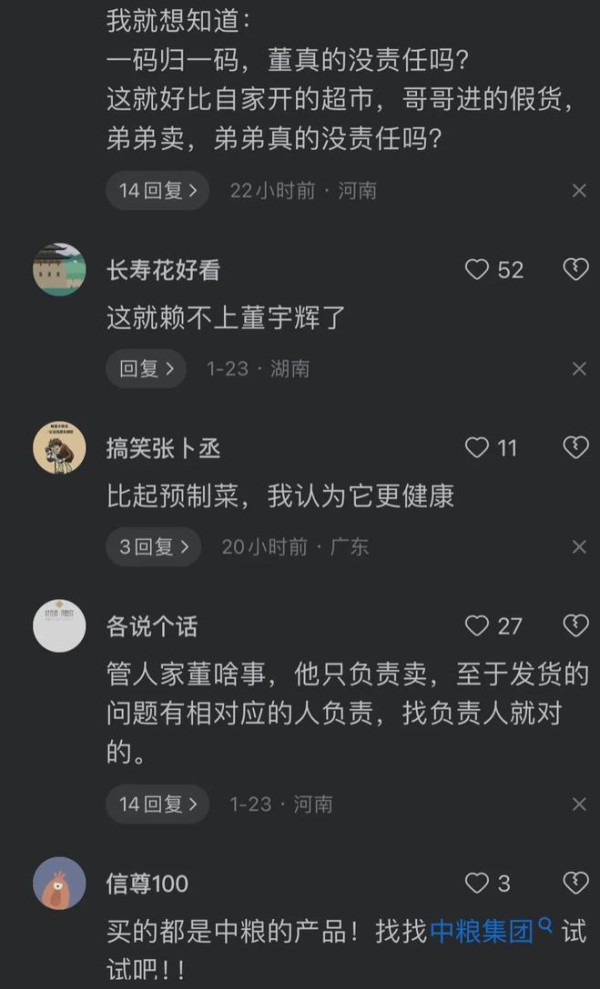The height and width of the screenshot is (989, 600).
Task: Open 搞笑张卜丞's profile avatar
Action: pyautogui.click(x=59, y=448)
